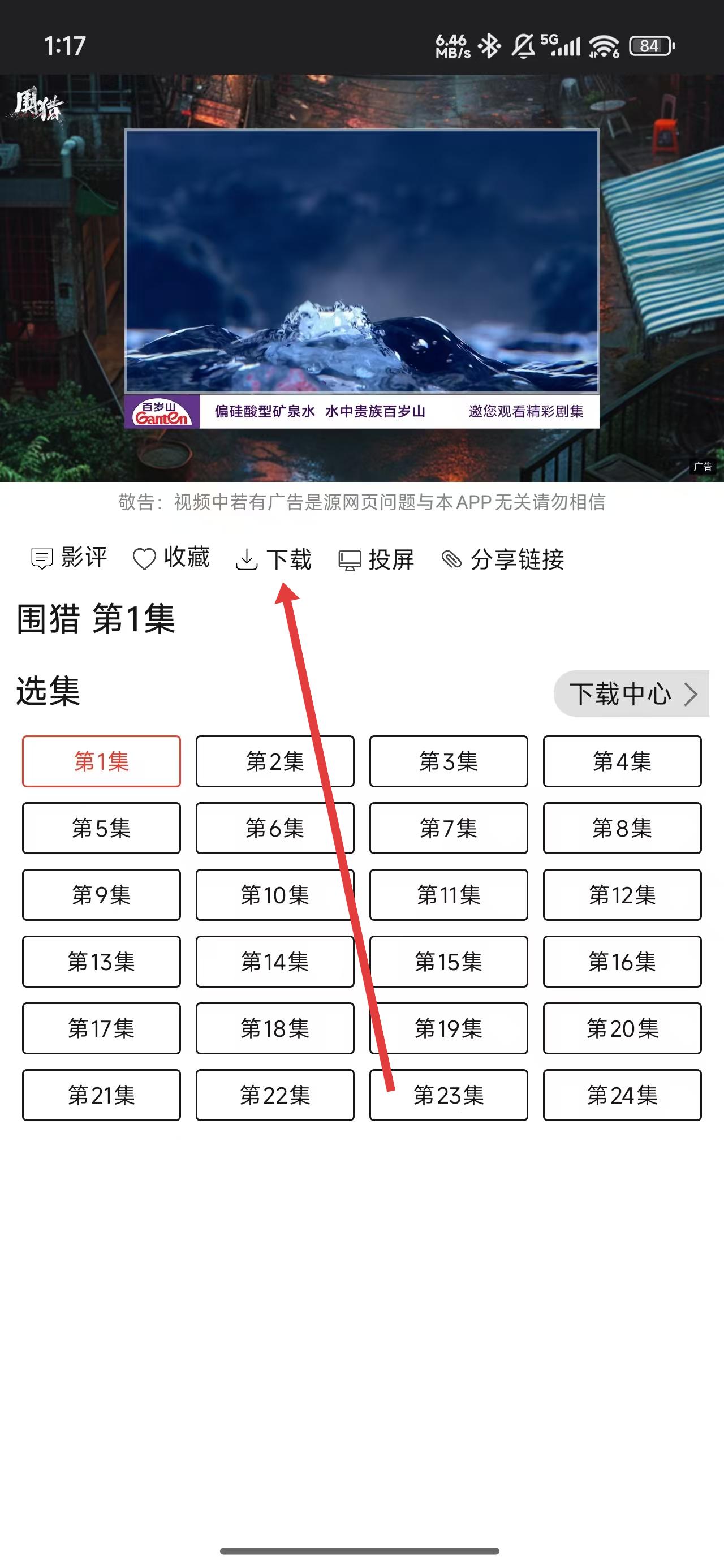Add this show to 收藏 favorites
The width and height of the screenshot is (724, 1568).
tap(171, 558)
